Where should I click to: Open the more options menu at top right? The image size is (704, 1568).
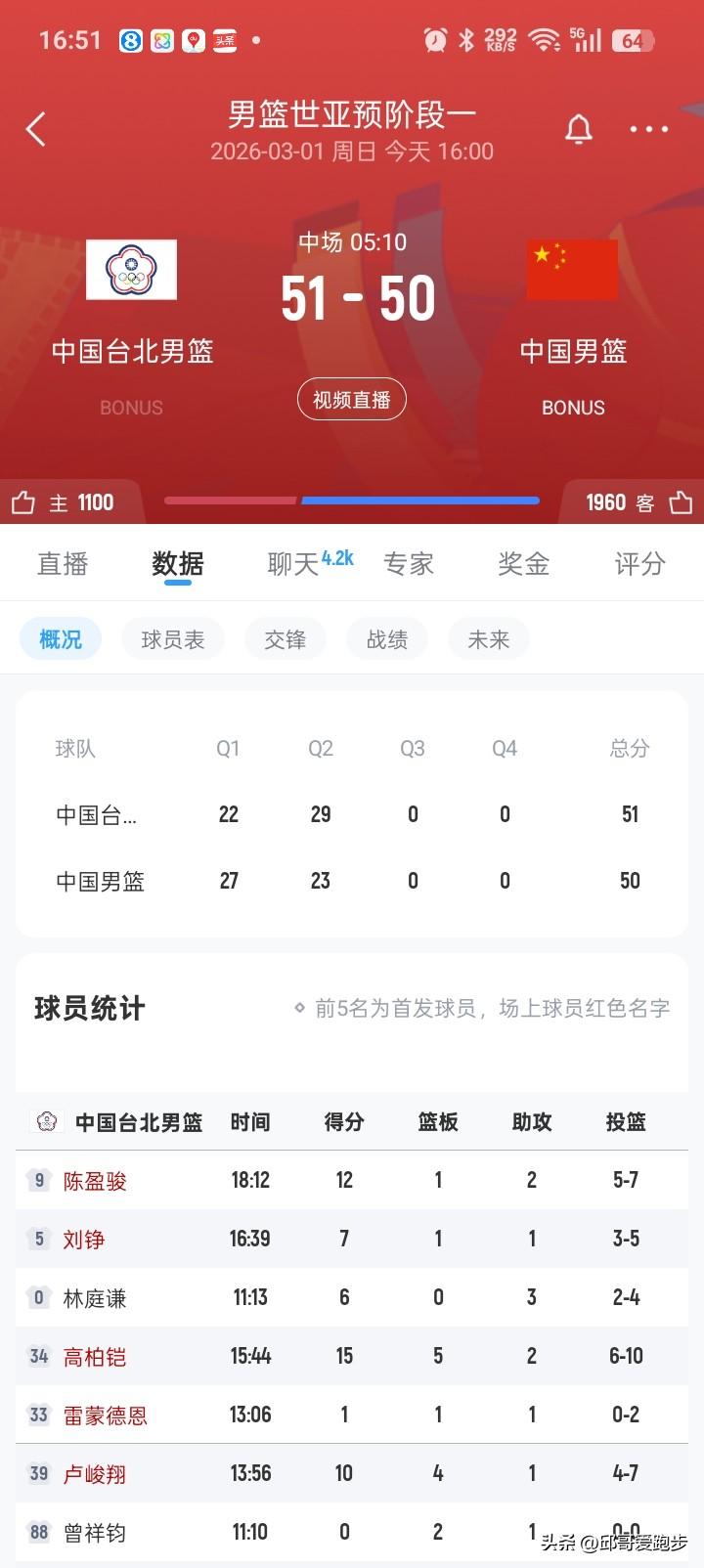click(649, 128)
